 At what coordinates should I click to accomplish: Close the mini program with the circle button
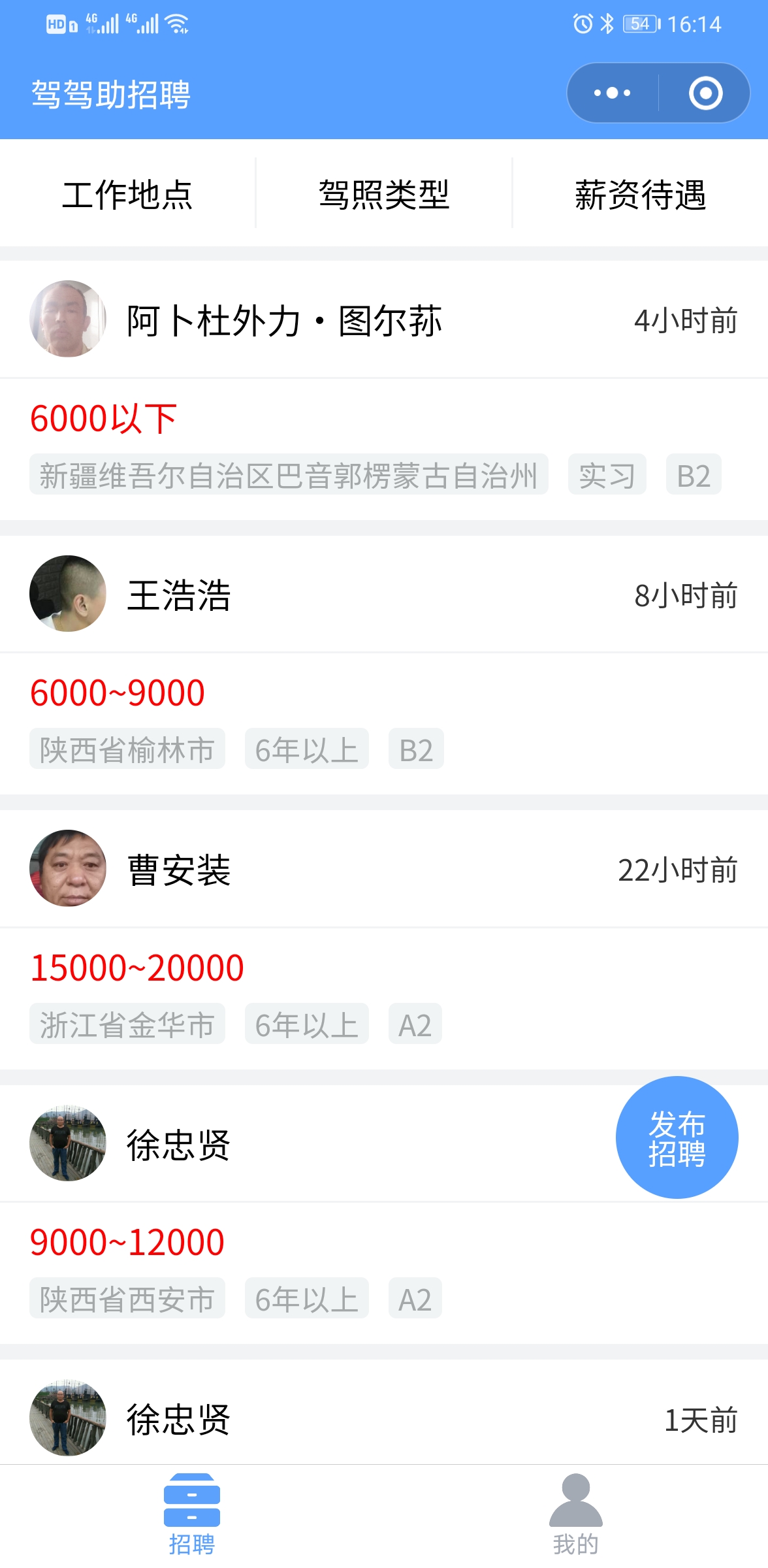point(705,93)
